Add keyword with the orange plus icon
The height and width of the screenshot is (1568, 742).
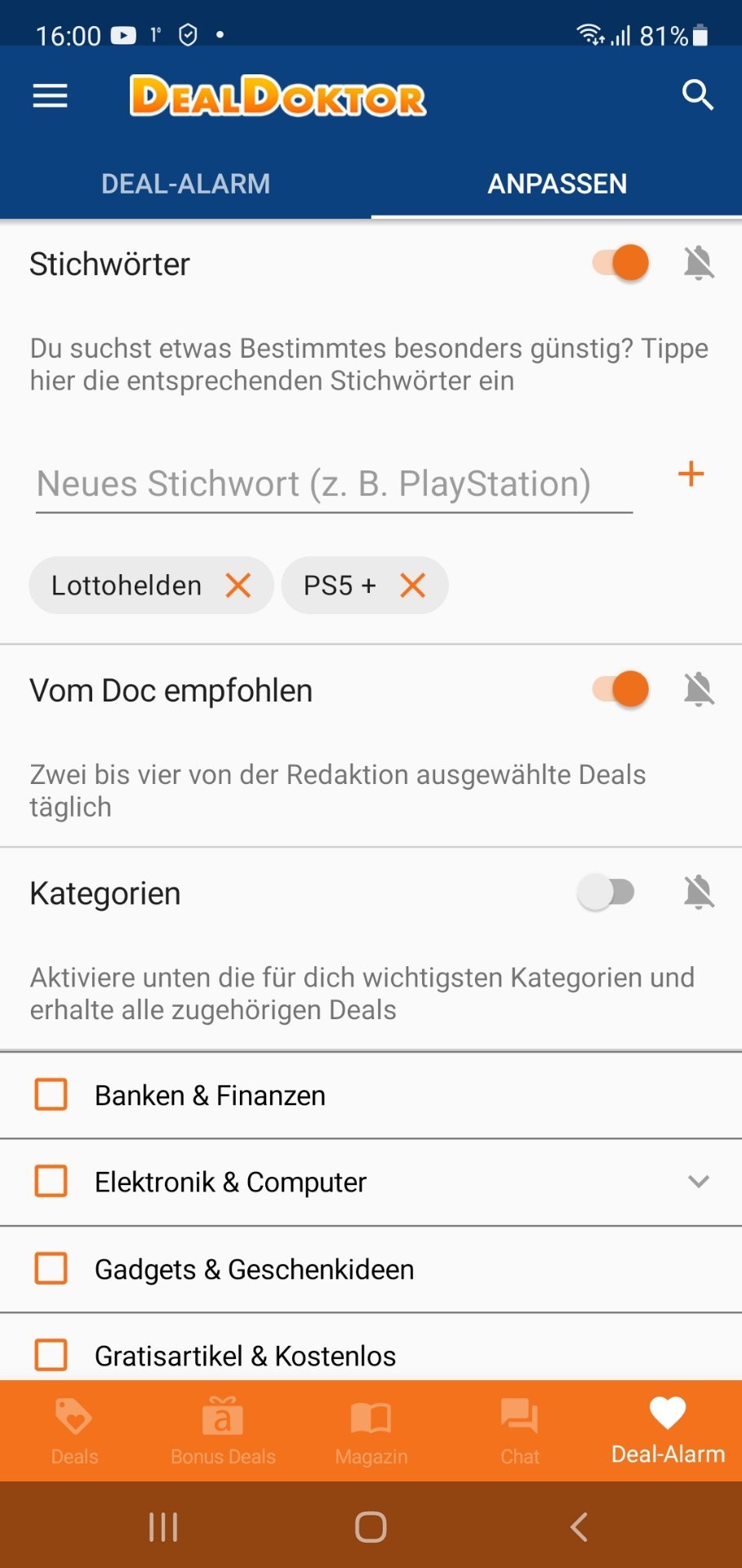[x=691, y=474]
